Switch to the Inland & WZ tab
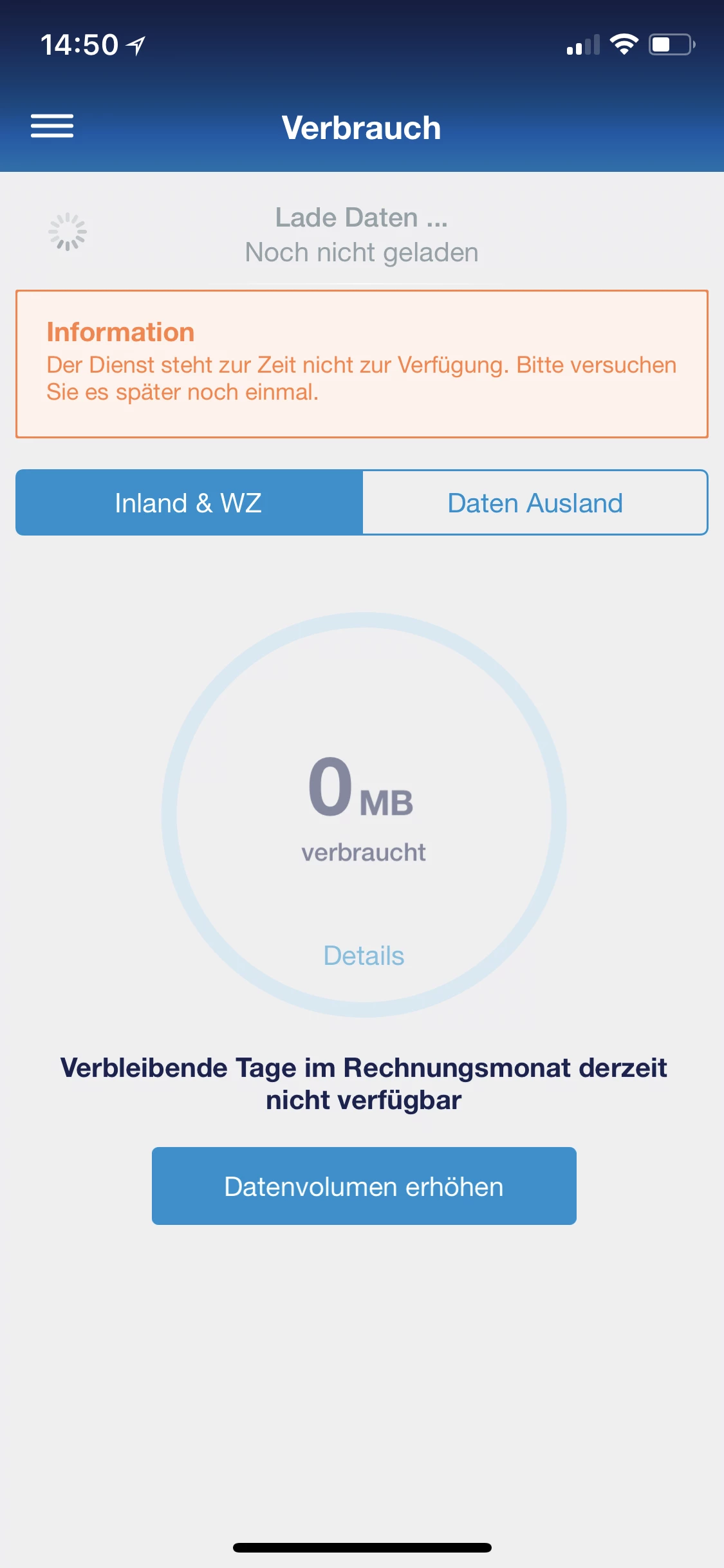This screenshot has width=724, height=1568. tap(189, 503)
